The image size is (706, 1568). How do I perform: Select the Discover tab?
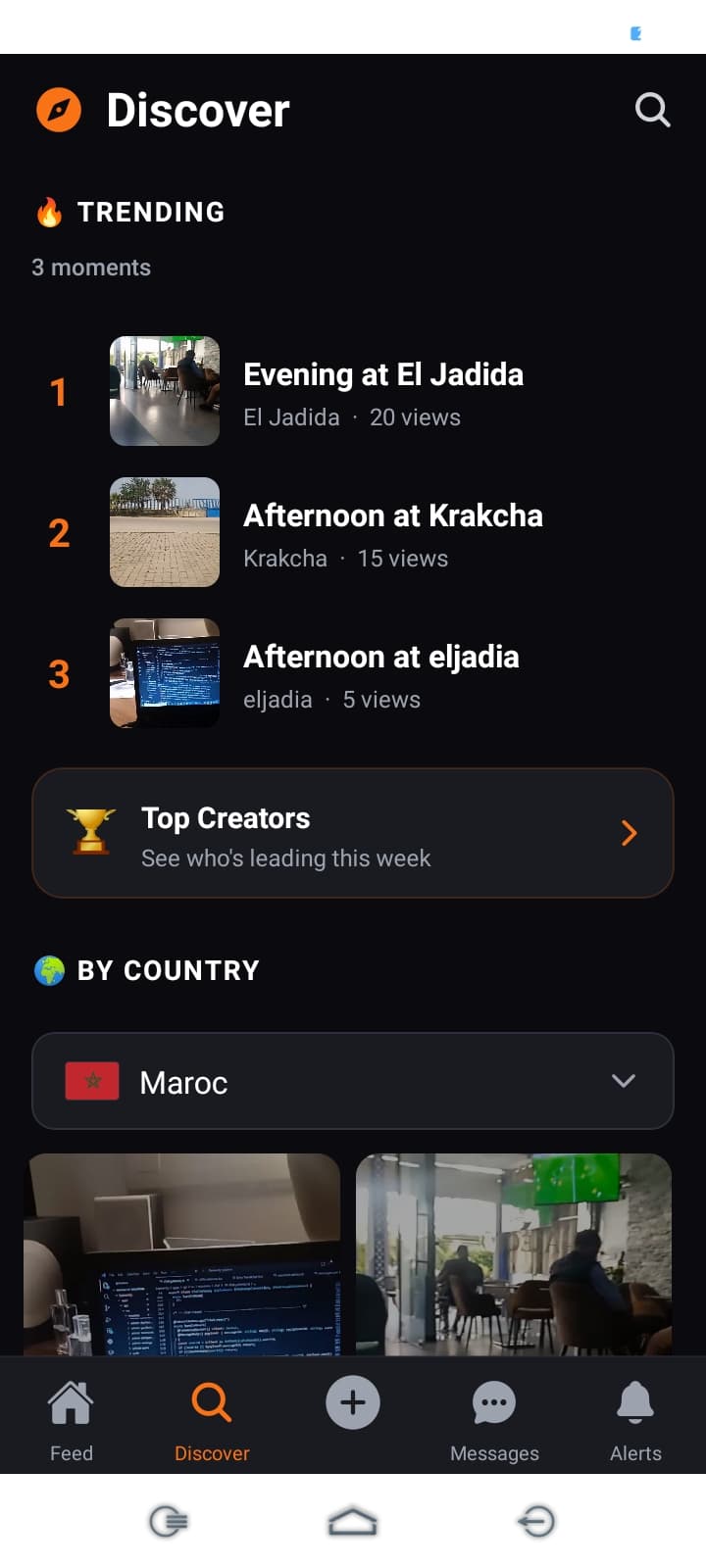tap(212, 1418)
